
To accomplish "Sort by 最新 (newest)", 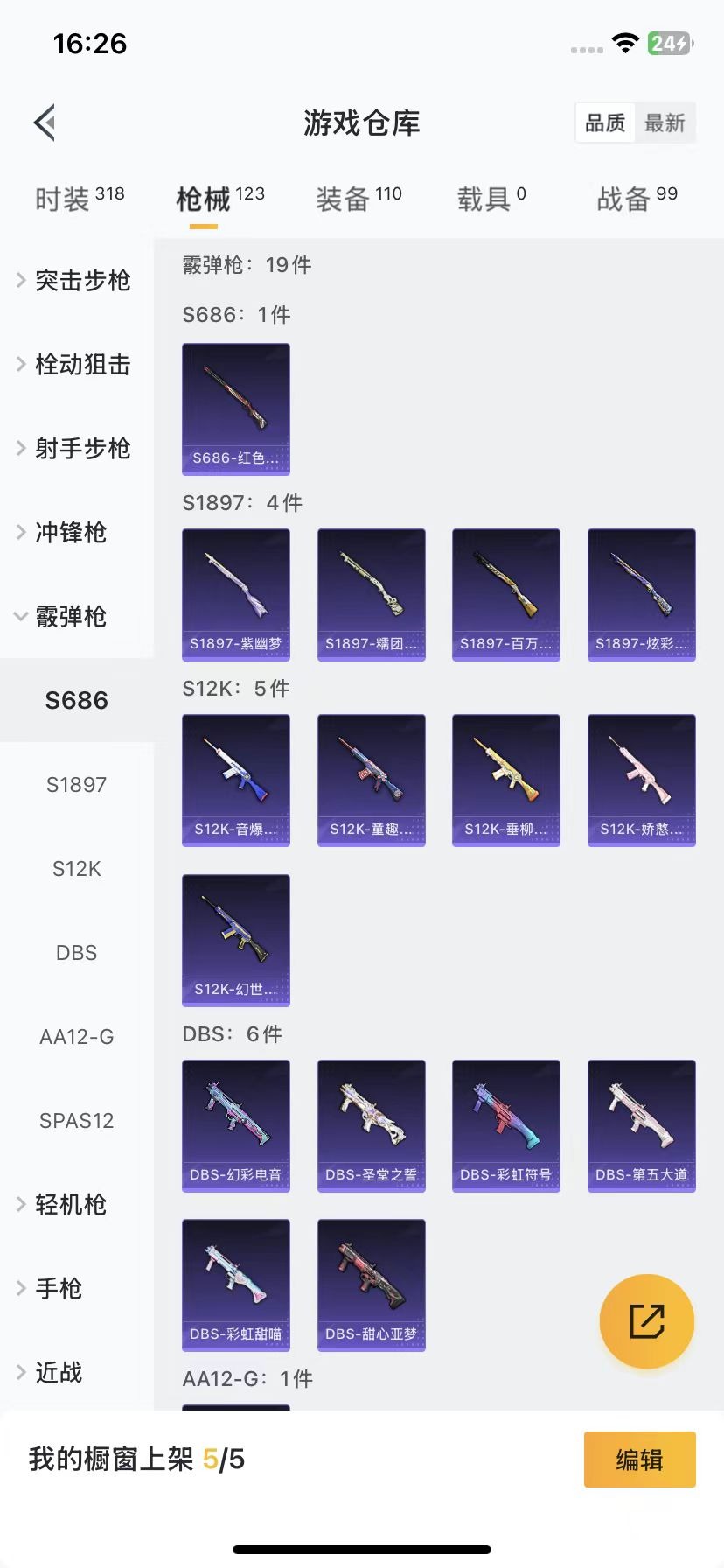I will click(x=665, y=122).
